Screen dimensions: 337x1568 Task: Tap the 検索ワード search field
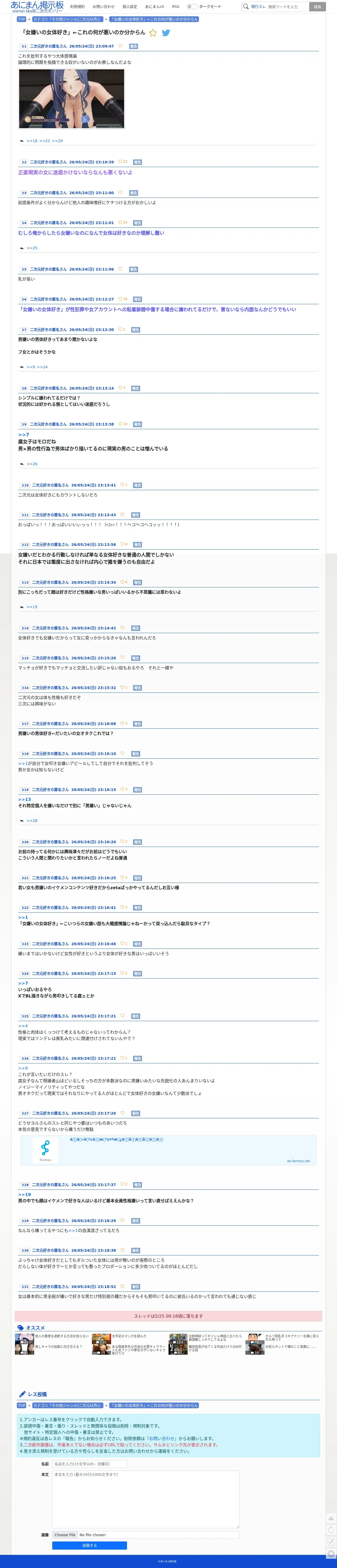tap(287, 7)
